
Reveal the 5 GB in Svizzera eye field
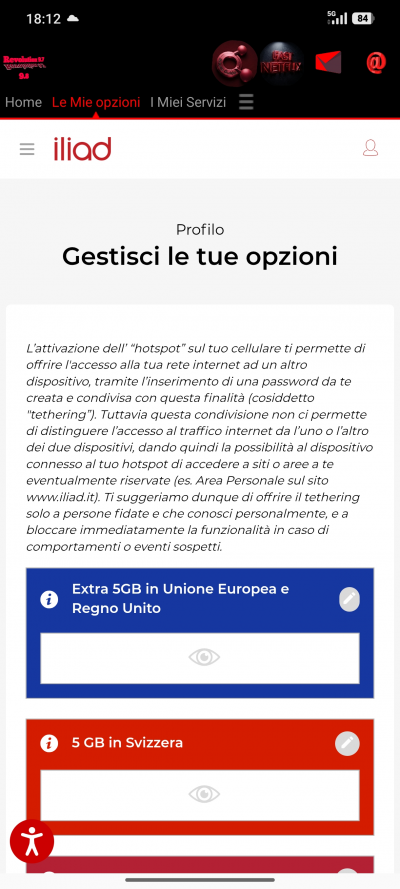(x=200, y=795)
